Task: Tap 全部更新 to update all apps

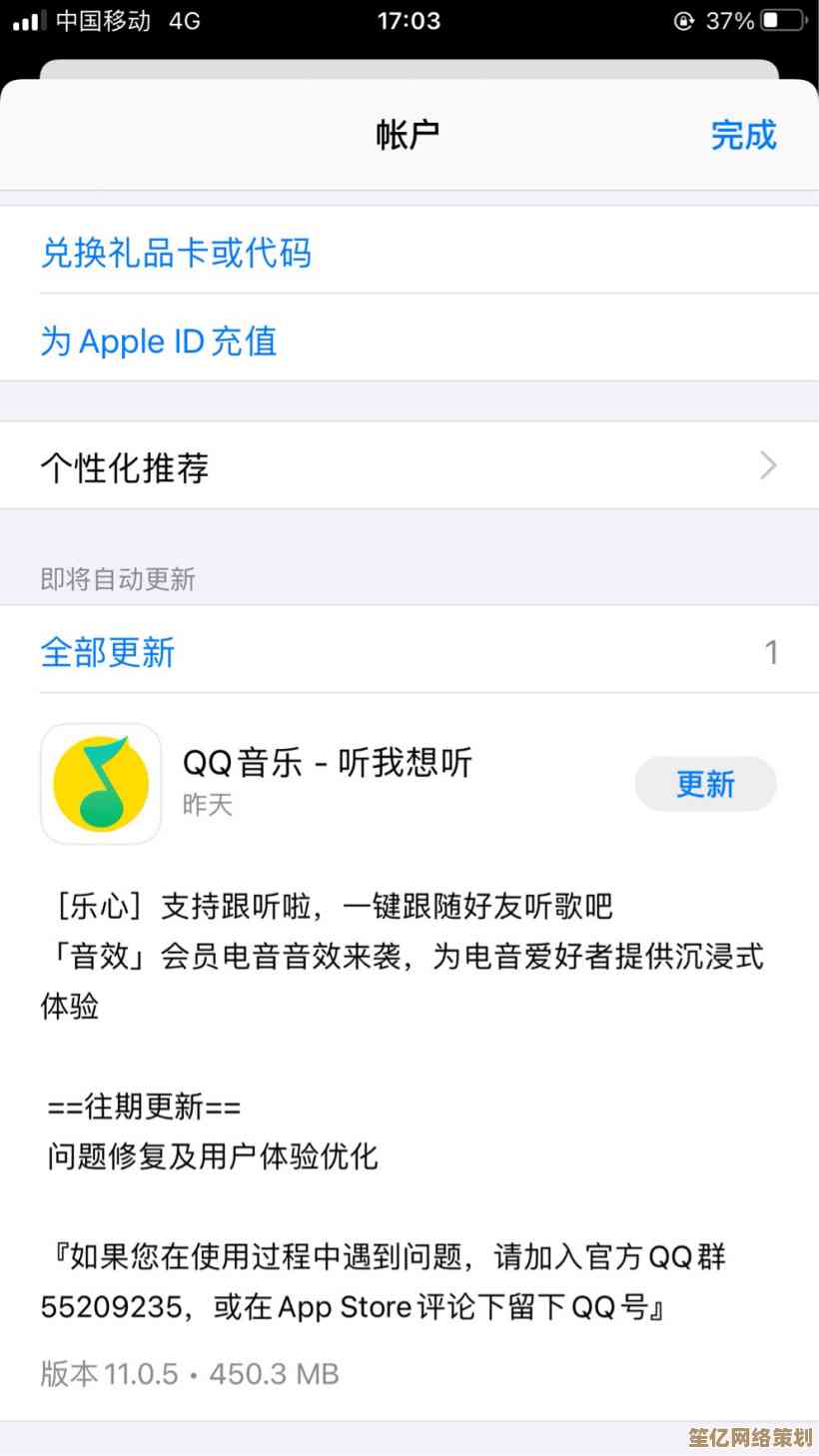Action: pyautogui.click(x=108, y=652)
